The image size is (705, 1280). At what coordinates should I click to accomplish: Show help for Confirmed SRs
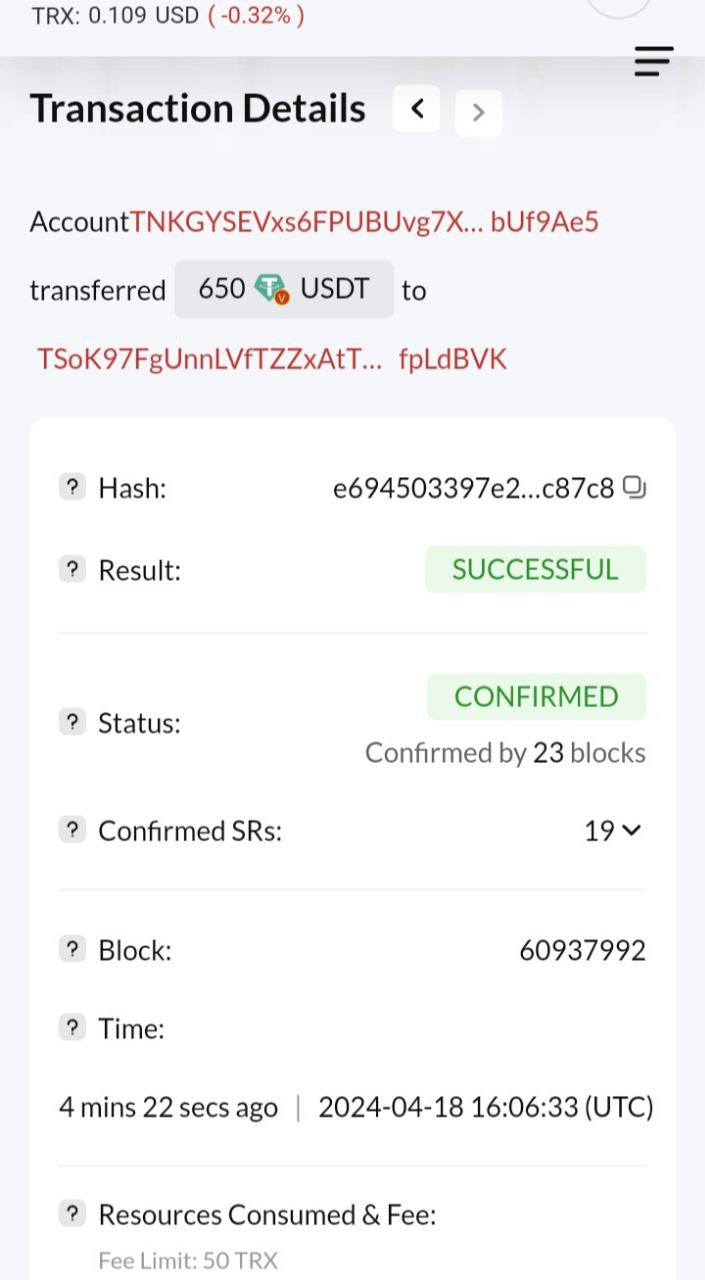pos(72,830)
